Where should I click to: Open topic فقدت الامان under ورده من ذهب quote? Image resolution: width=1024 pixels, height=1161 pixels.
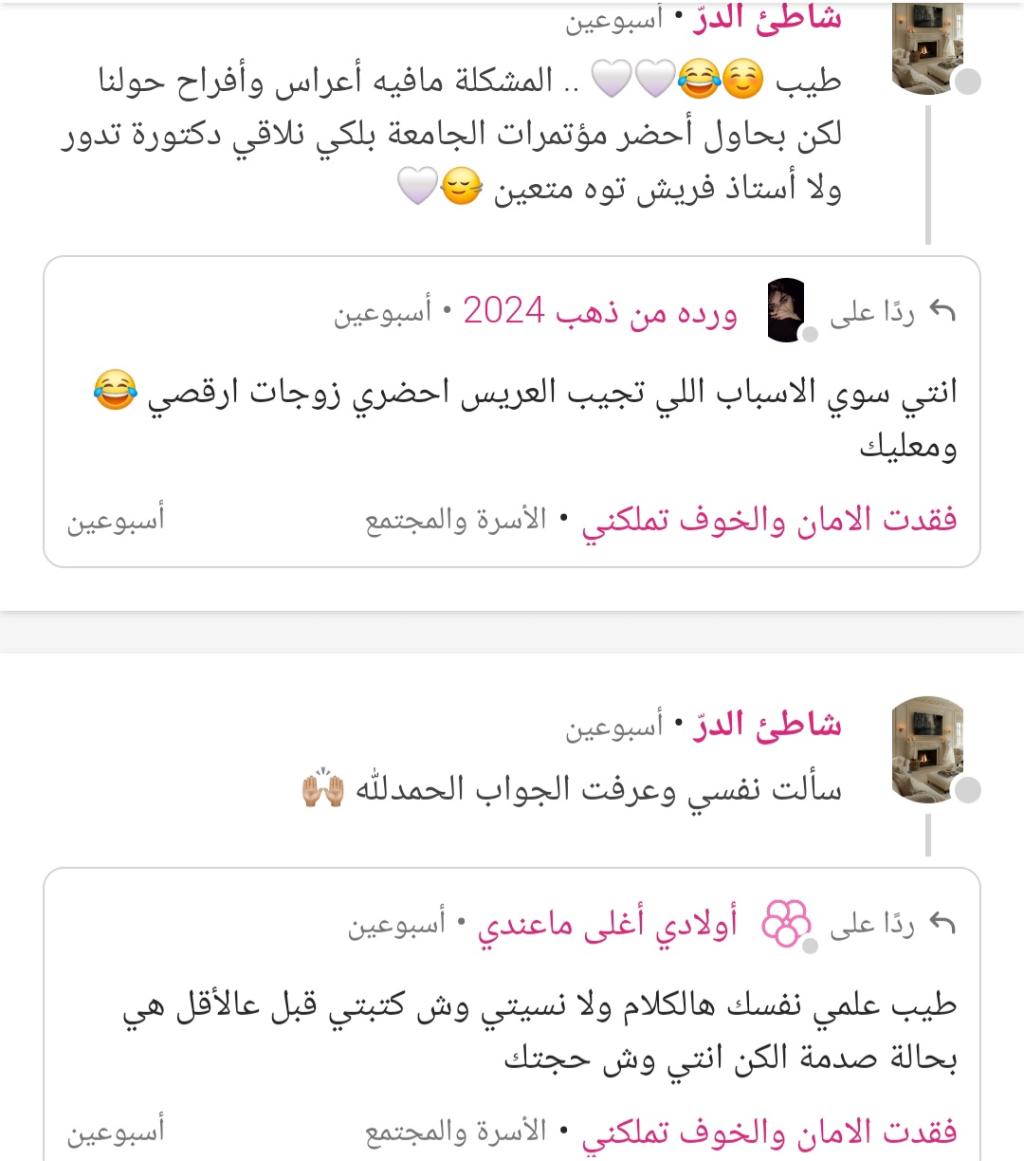click(769, 521)
